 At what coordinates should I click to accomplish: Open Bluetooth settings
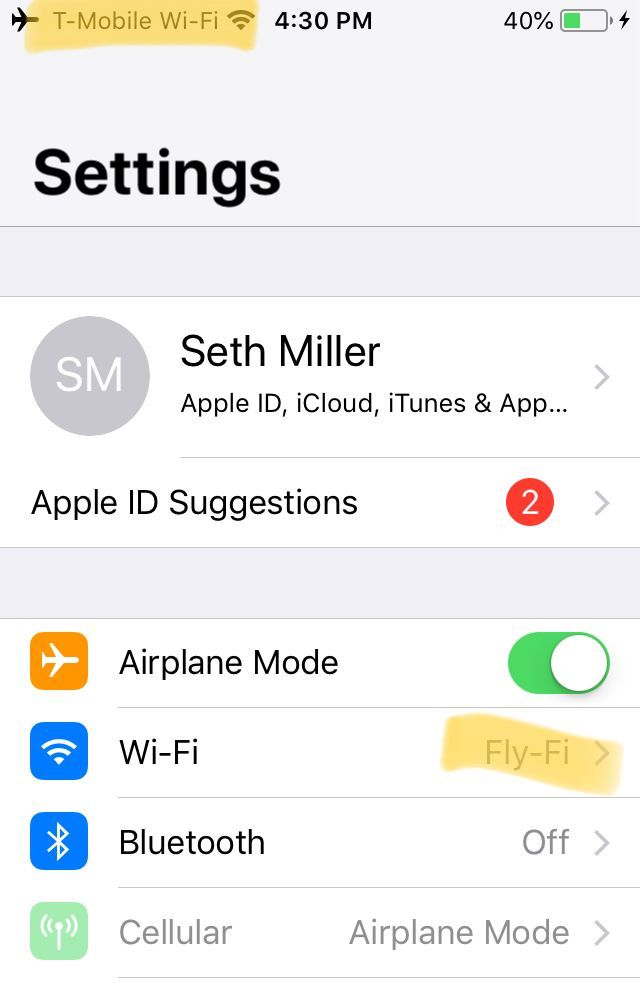(320, 842)
